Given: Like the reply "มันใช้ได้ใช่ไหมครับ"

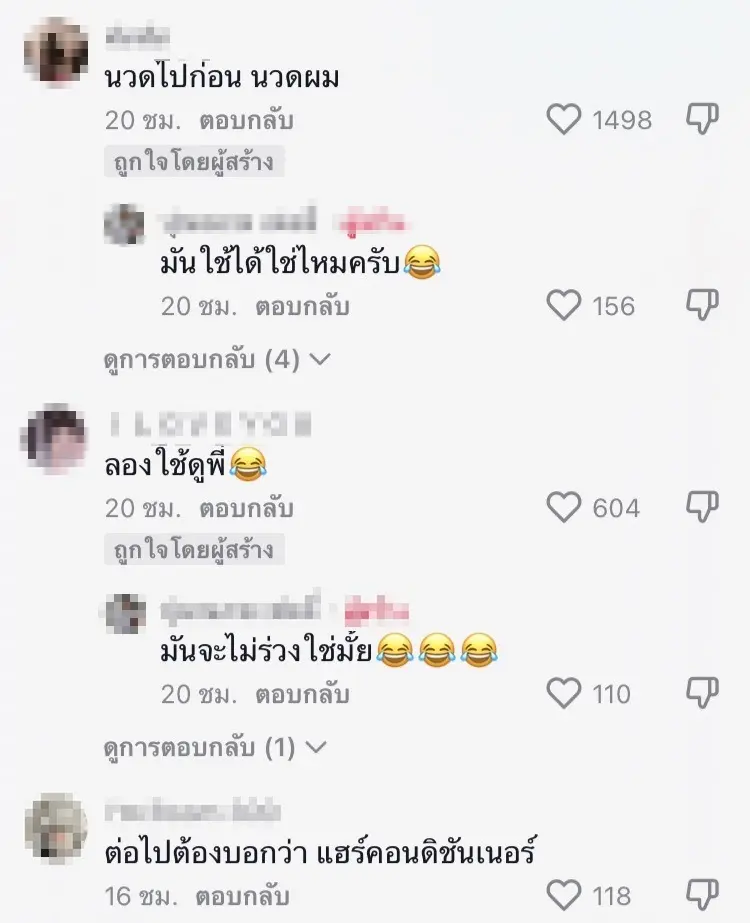Looking at the screenshot, I should pos(565,306).
